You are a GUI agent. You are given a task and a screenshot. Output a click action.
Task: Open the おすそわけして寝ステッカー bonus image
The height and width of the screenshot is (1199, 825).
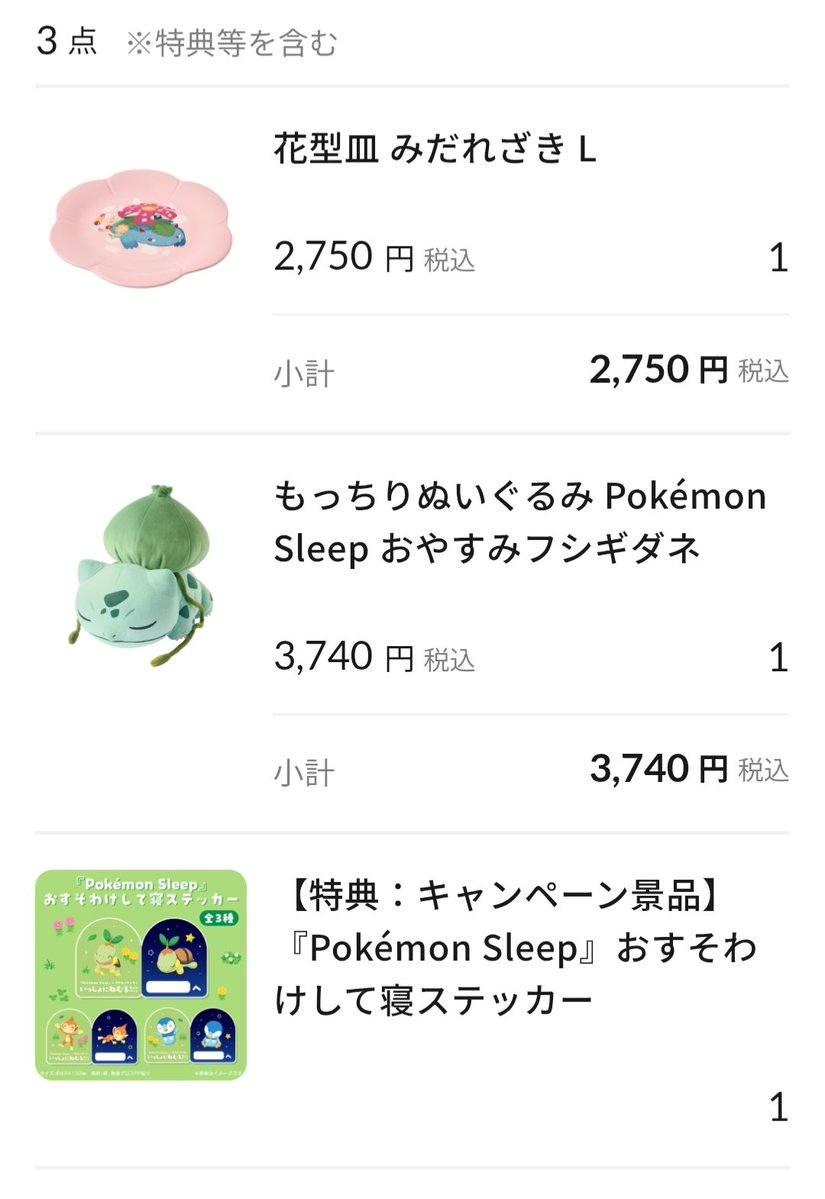(141, 975)
